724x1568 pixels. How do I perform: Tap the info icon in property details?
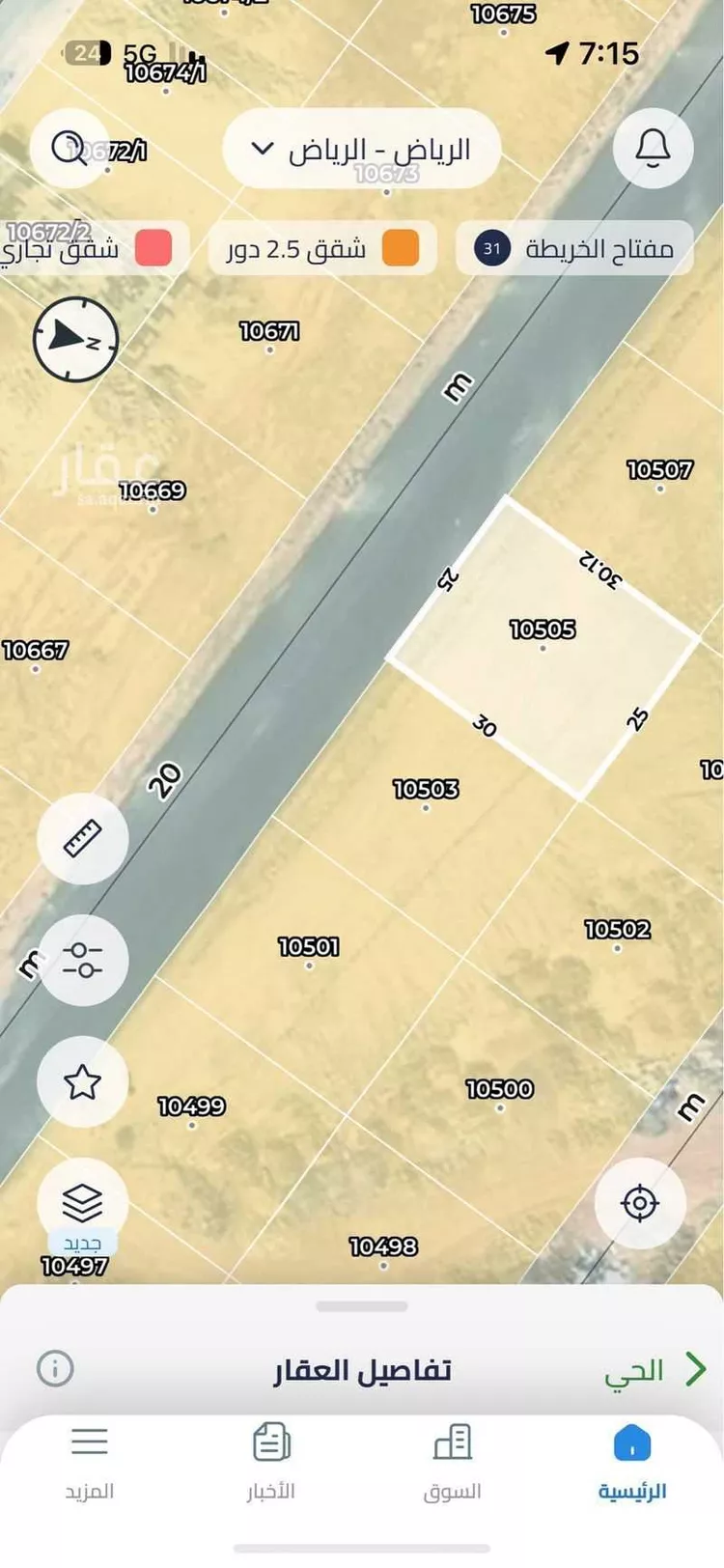point(55,1368)
